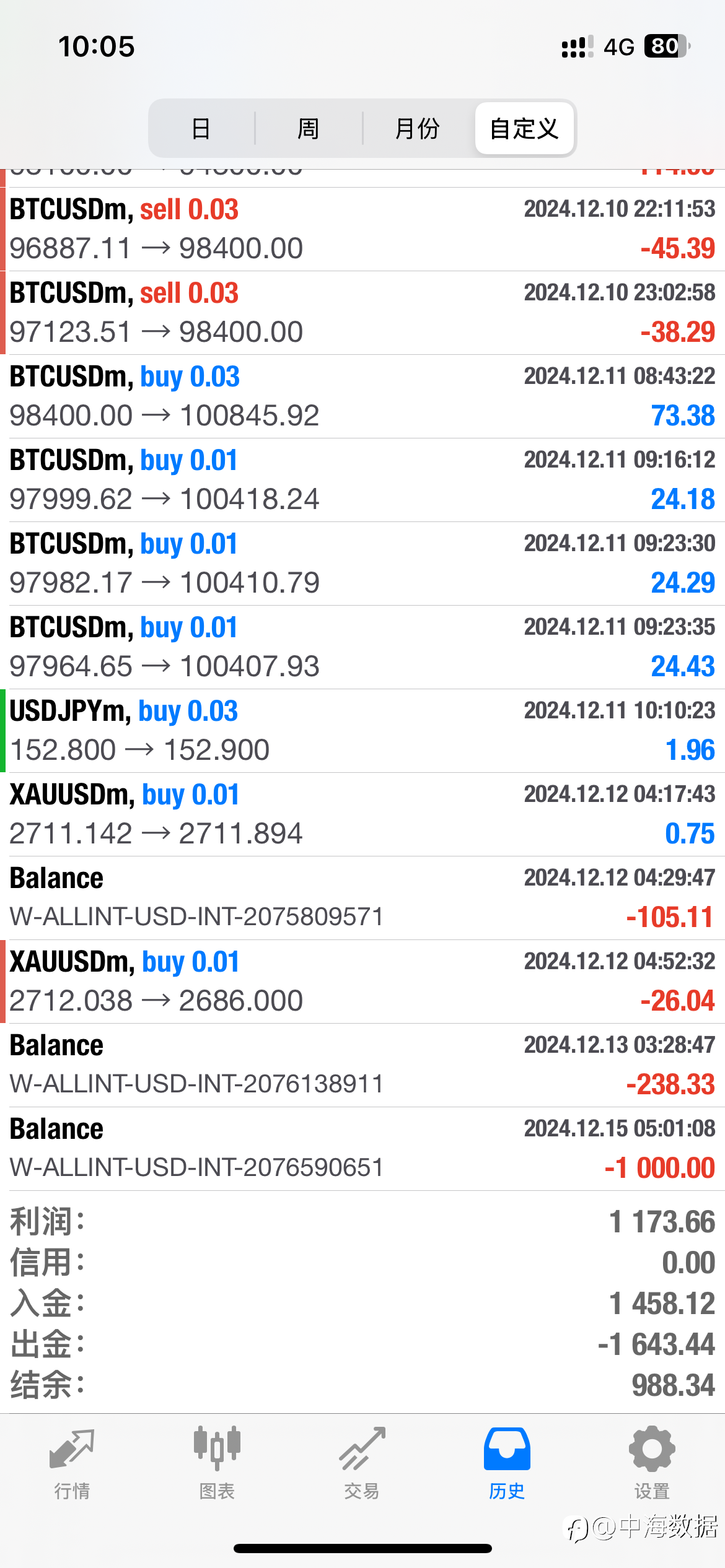Viewport: 725px width, 1568px height.
Task: Select the 周 (week) period tab
Action: click(x=309, y=129)
